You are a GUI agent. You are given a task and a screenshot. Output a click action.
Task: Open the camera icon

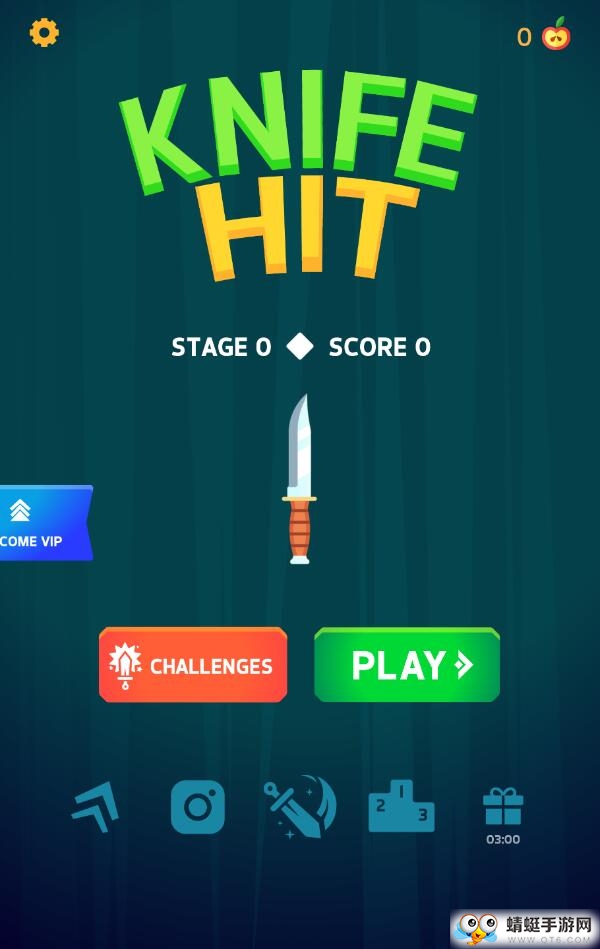click(197, 806)
